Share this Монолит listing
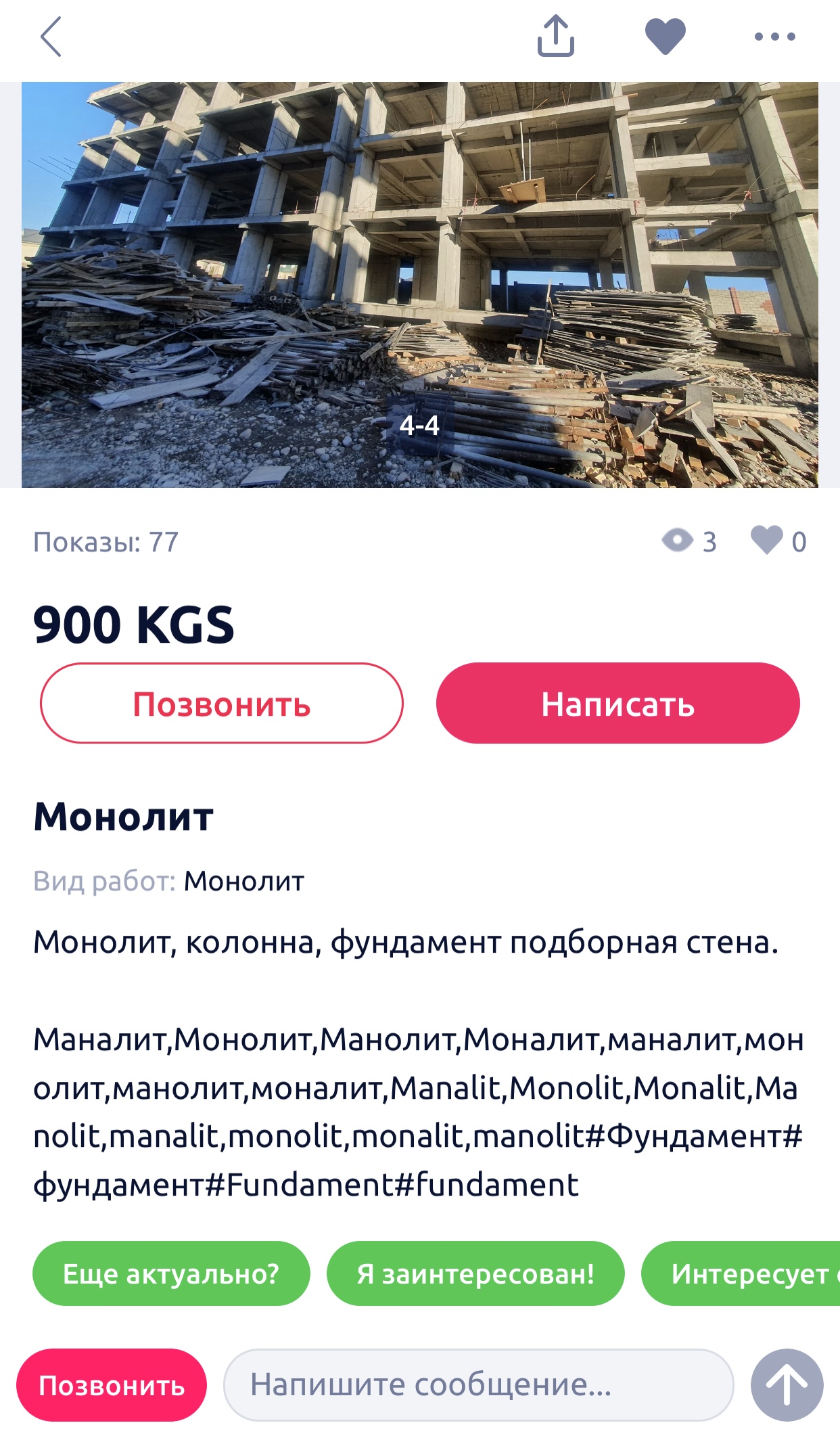The width and height of the screenshot is (840, 1446). pyautogui.click(x=556, y=37)
